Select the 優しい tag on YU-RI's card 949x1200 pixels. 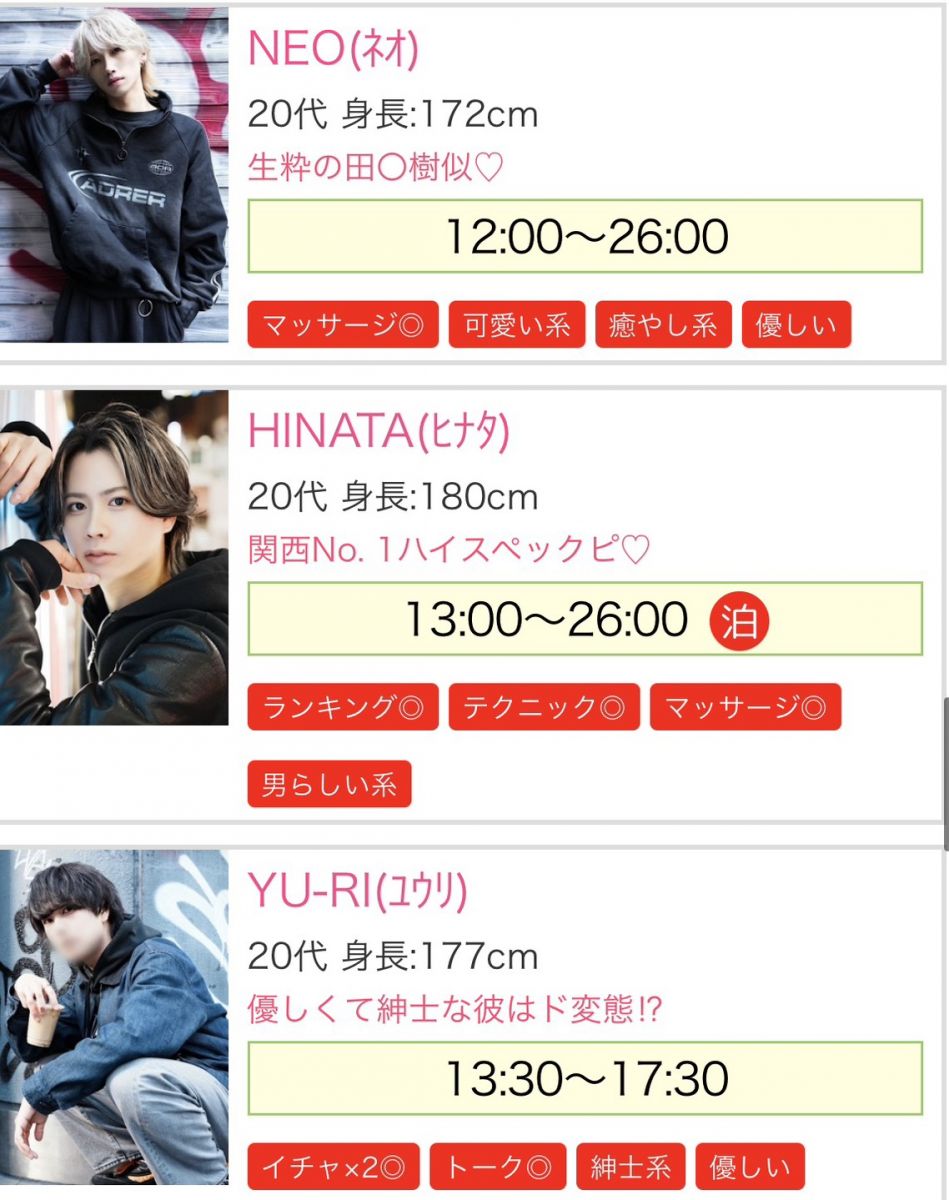pyautogui.click(x=750, y=1166)
